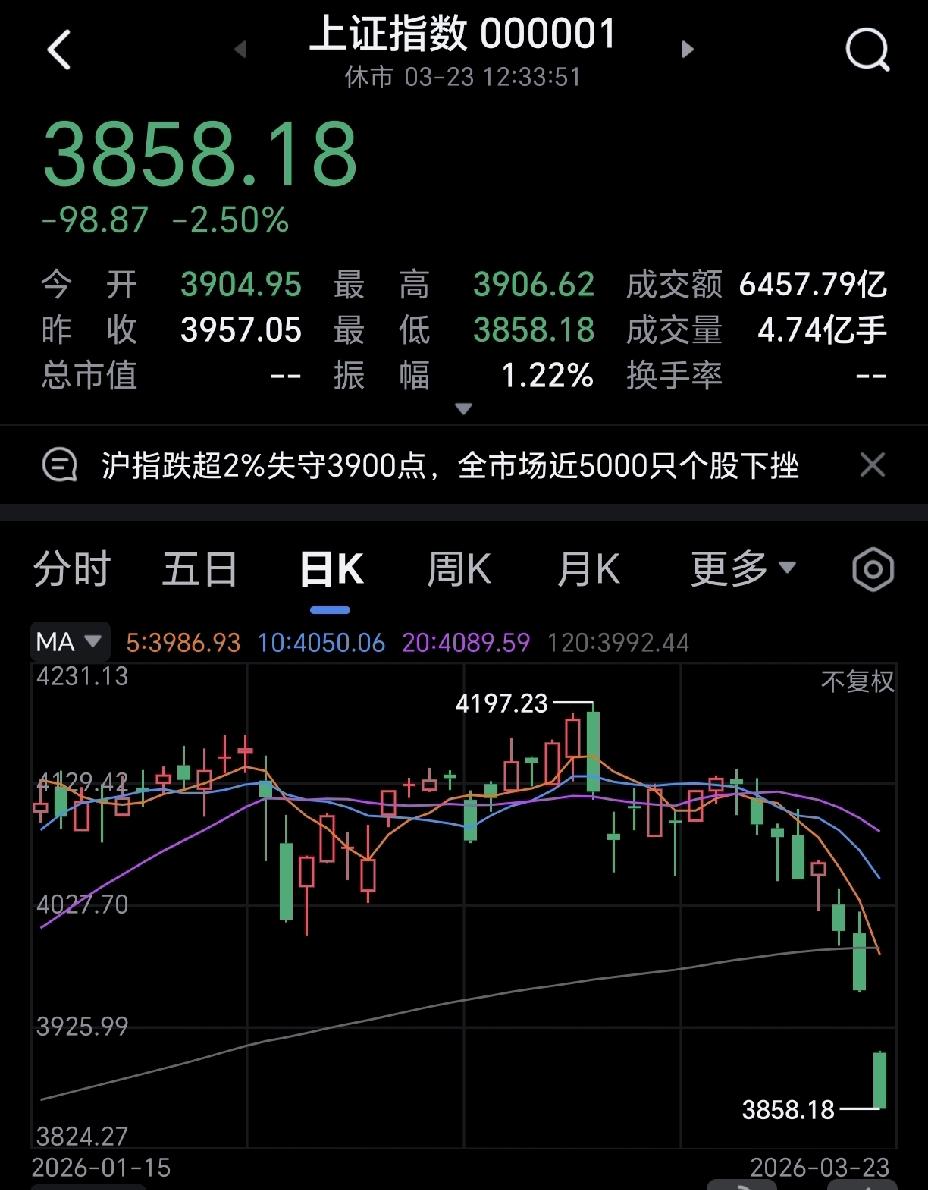The height and width of the screenshot is (1190, 928).
Task: Select the latest green candlestick
Action: 882,1080
